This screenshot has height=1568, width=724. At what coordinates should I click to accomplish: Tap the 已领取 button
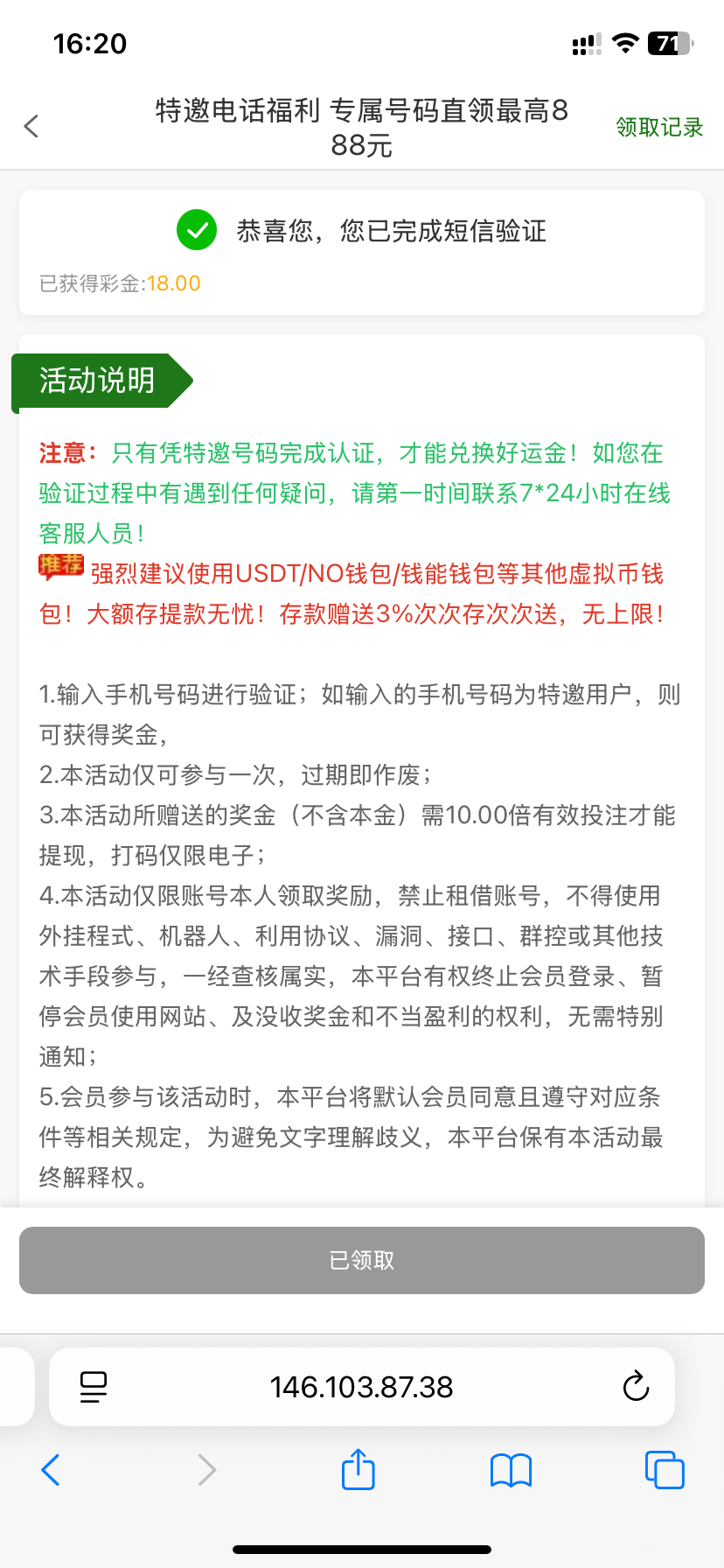pyautogui.click(x=362, y=1260)
